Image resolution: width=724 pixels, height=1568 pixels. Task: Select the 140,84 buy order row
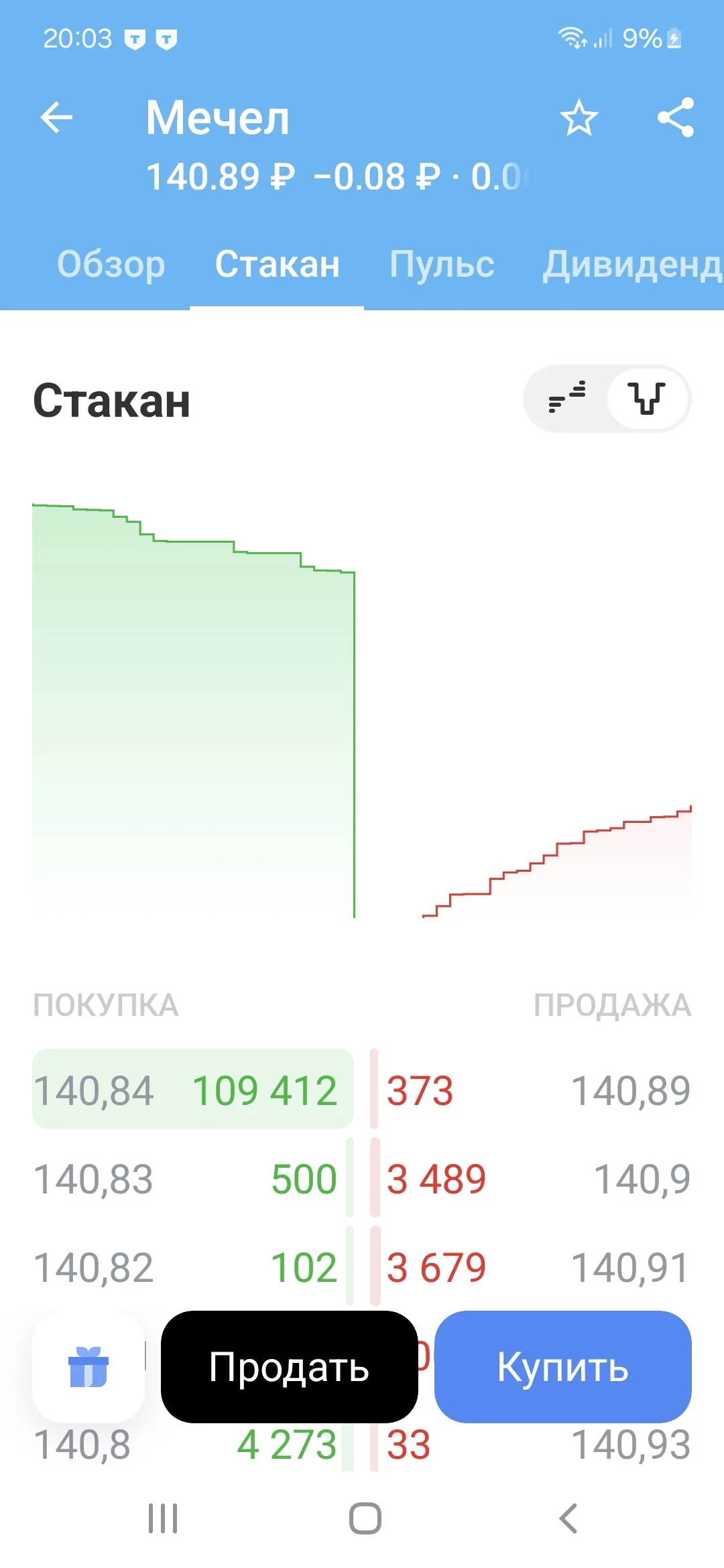tap(193, 1089)
